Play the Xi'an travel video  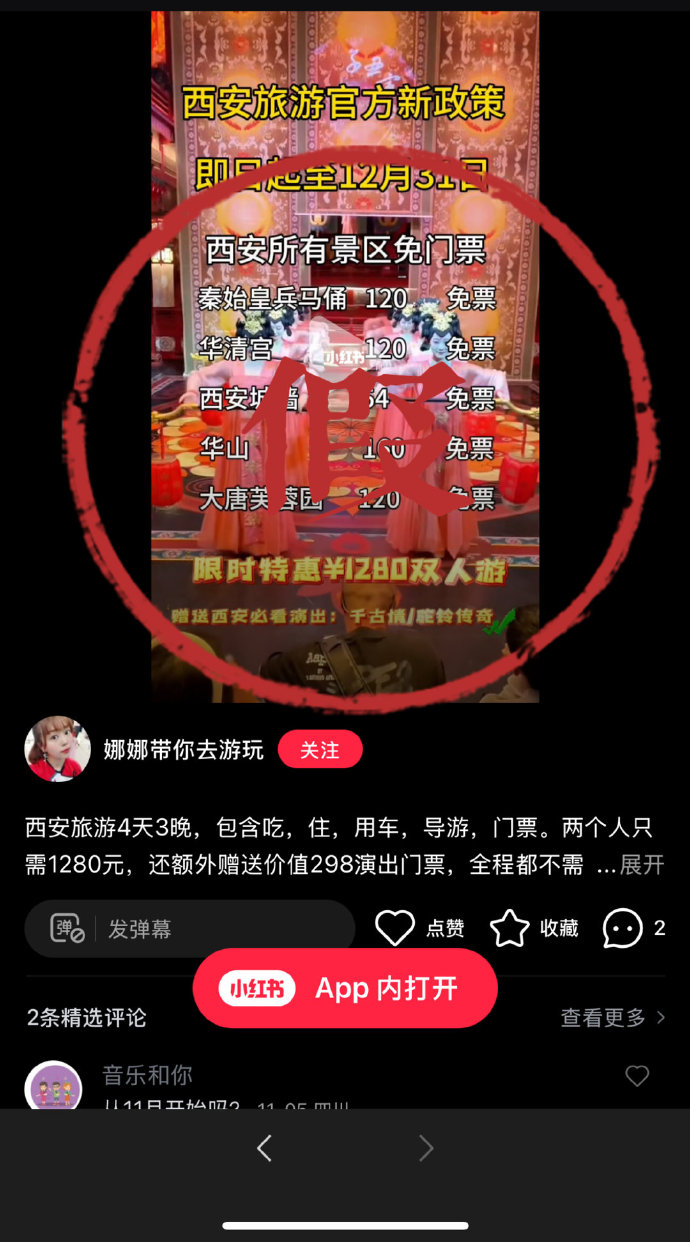click(345, 356)
